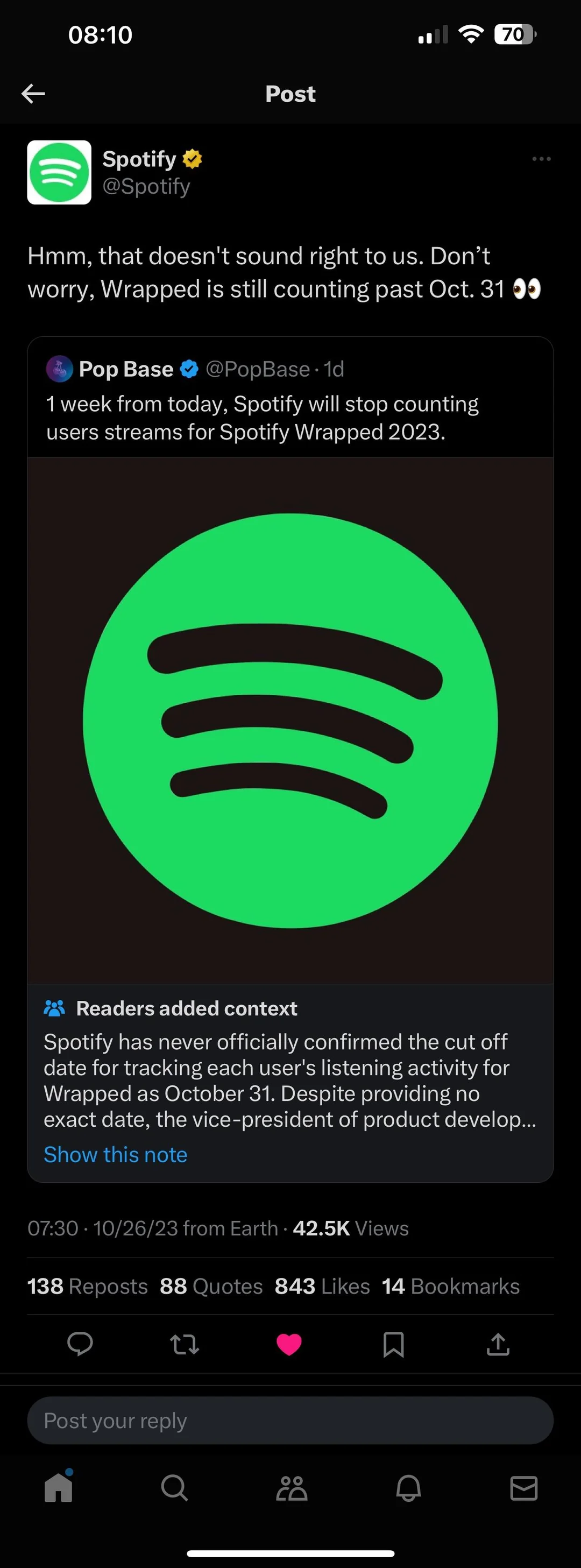The image size is (581, 1568).
Task: Go back with the arrow
Action: (34, 93)
